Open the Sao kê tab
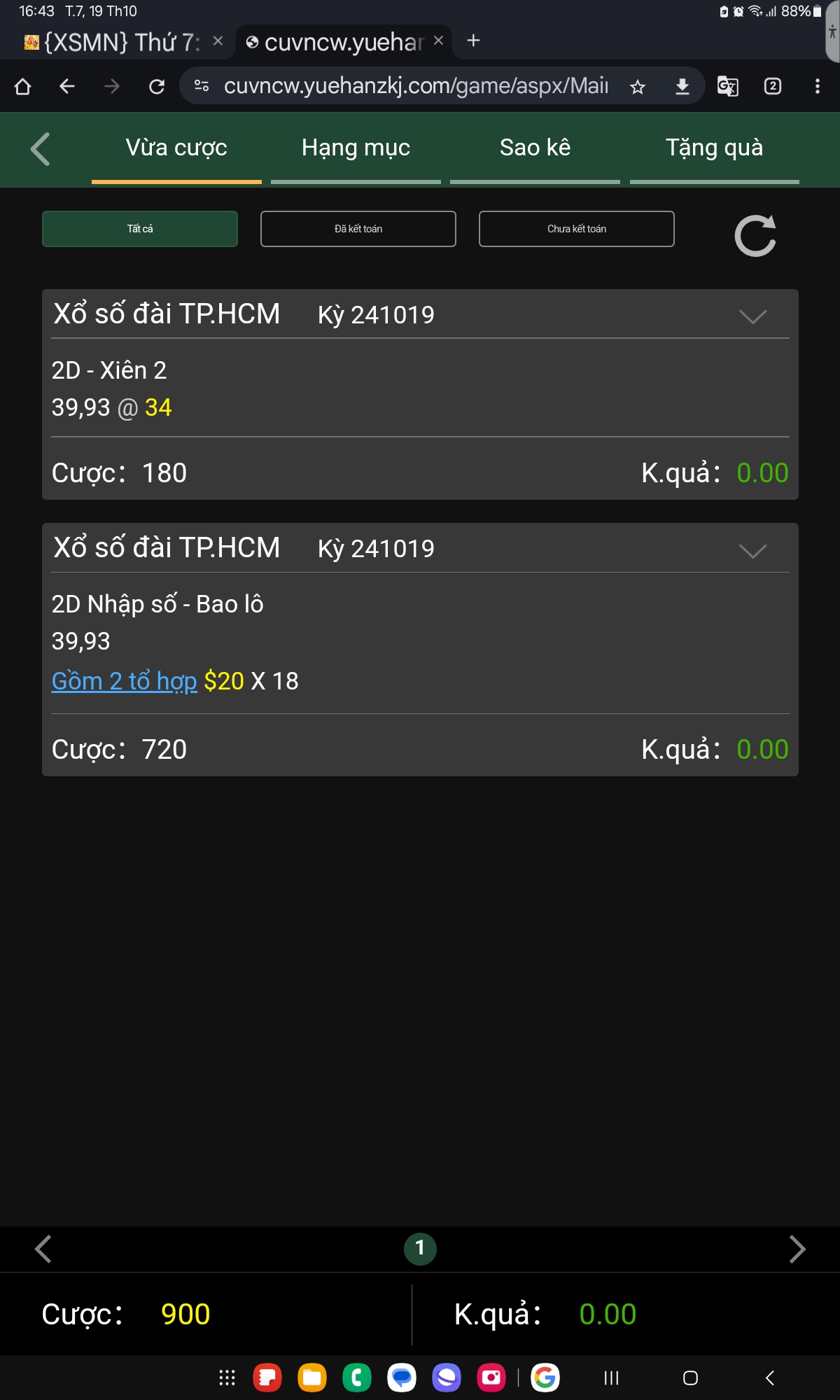This screenshot has width=840, height=1400. (535, 148)
